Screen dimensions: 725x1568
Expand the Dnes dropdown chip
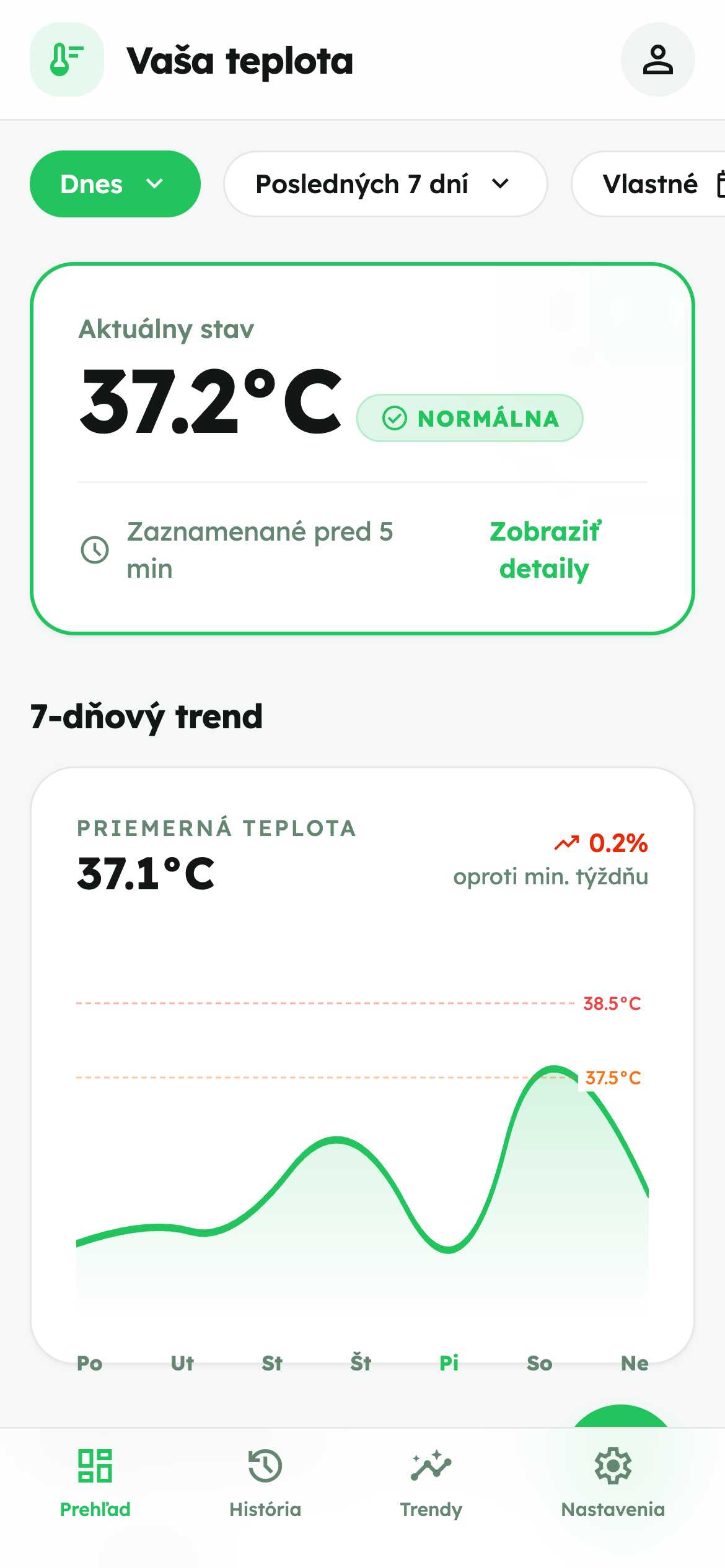pyautogui.click(x=115, y=184)
